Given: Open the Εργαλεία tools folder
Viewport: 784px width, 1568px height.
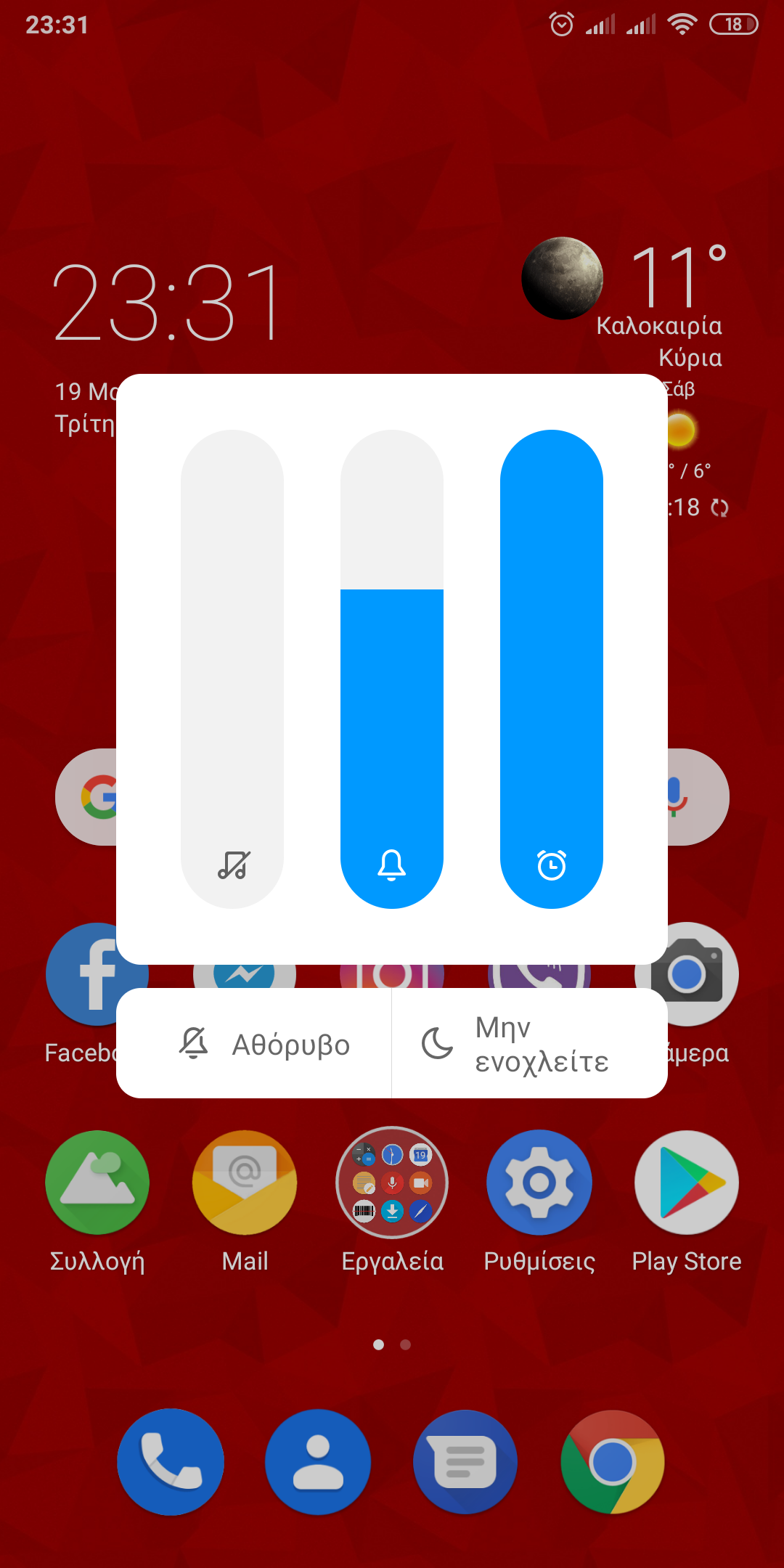Looking at the screenshot, I should click(392, 1183).
